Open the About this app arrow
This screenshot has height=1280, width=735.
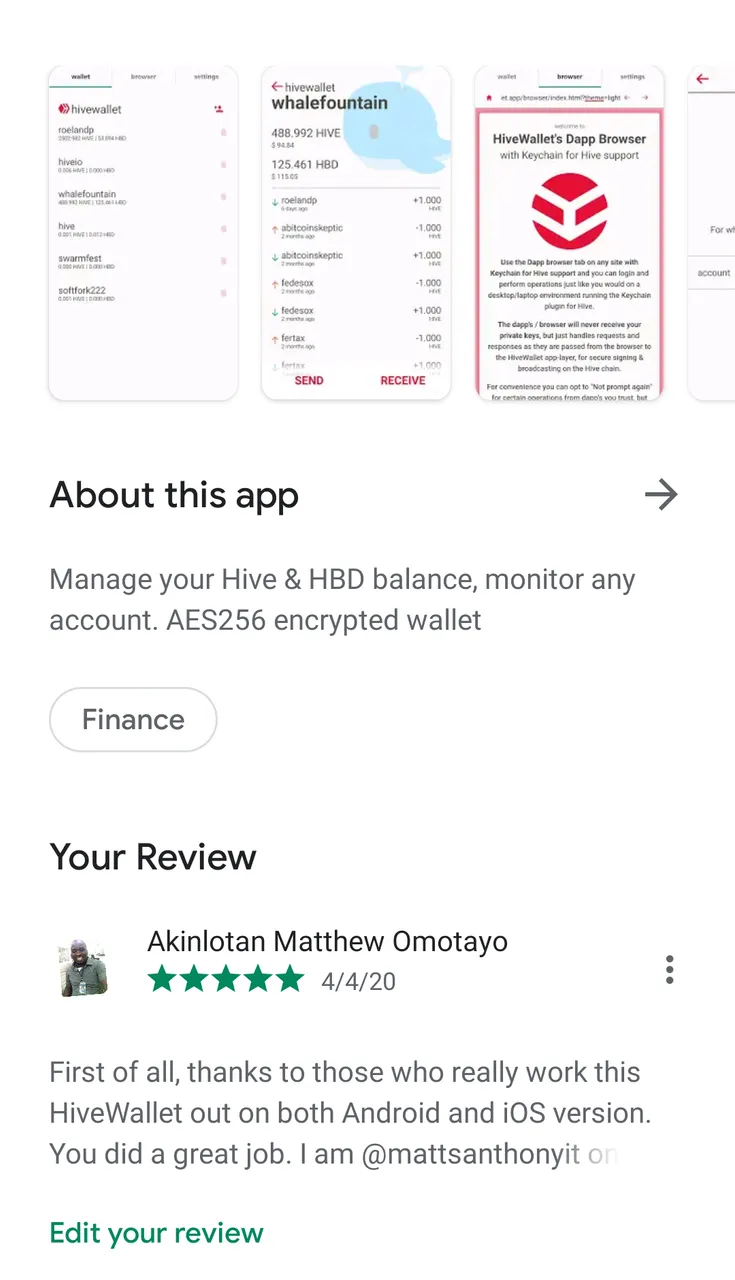point(661,494)
